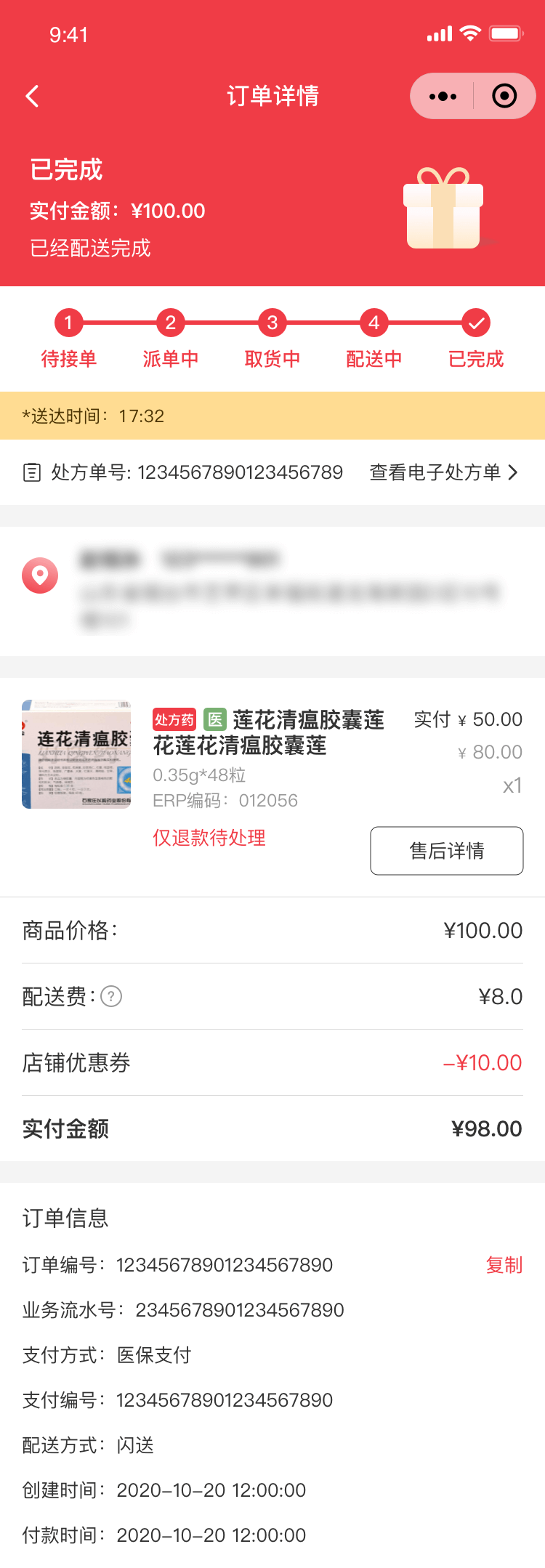View the electronic prescription (查看电子处方单)

click(x=443, y=473)
